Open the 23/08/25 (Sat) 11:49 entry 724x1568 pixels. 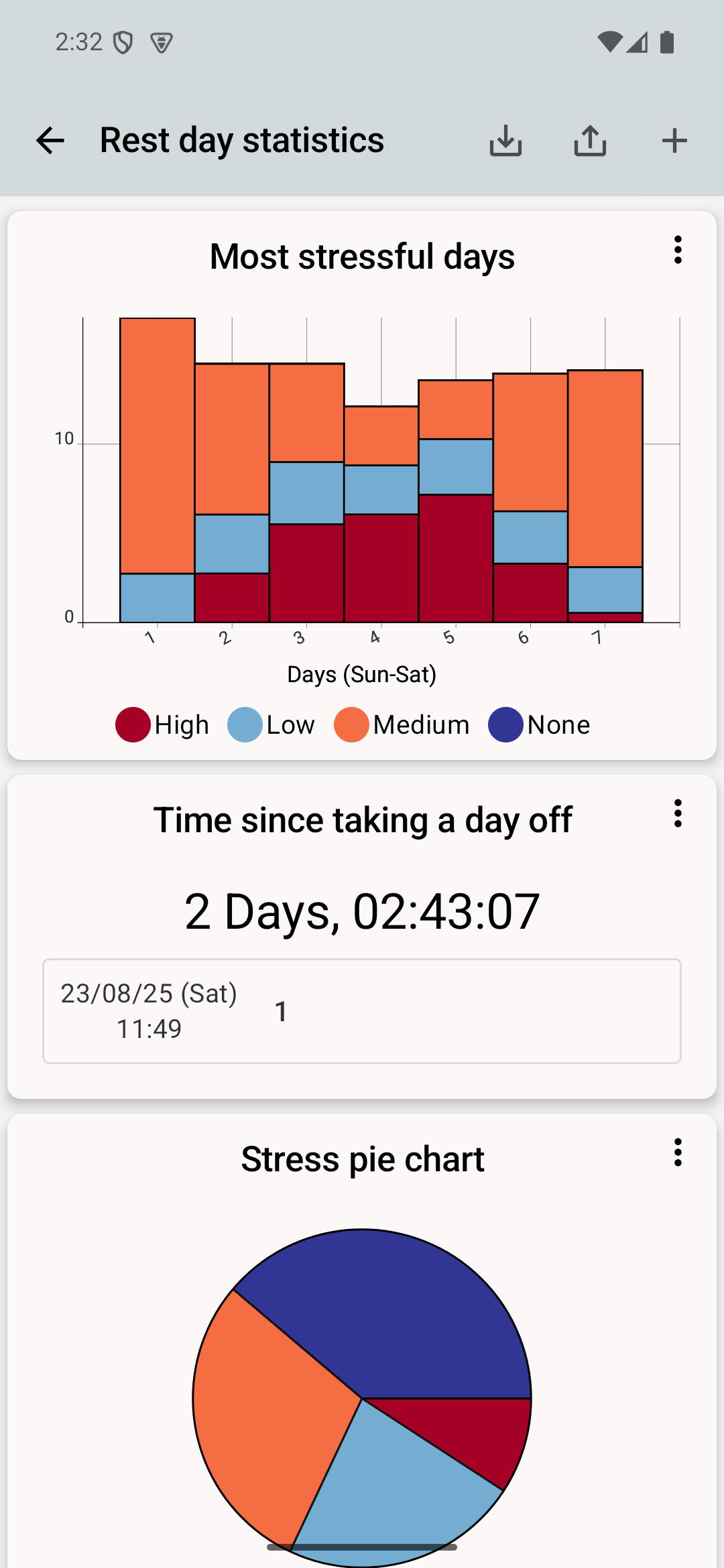[x=362, y=1010]
